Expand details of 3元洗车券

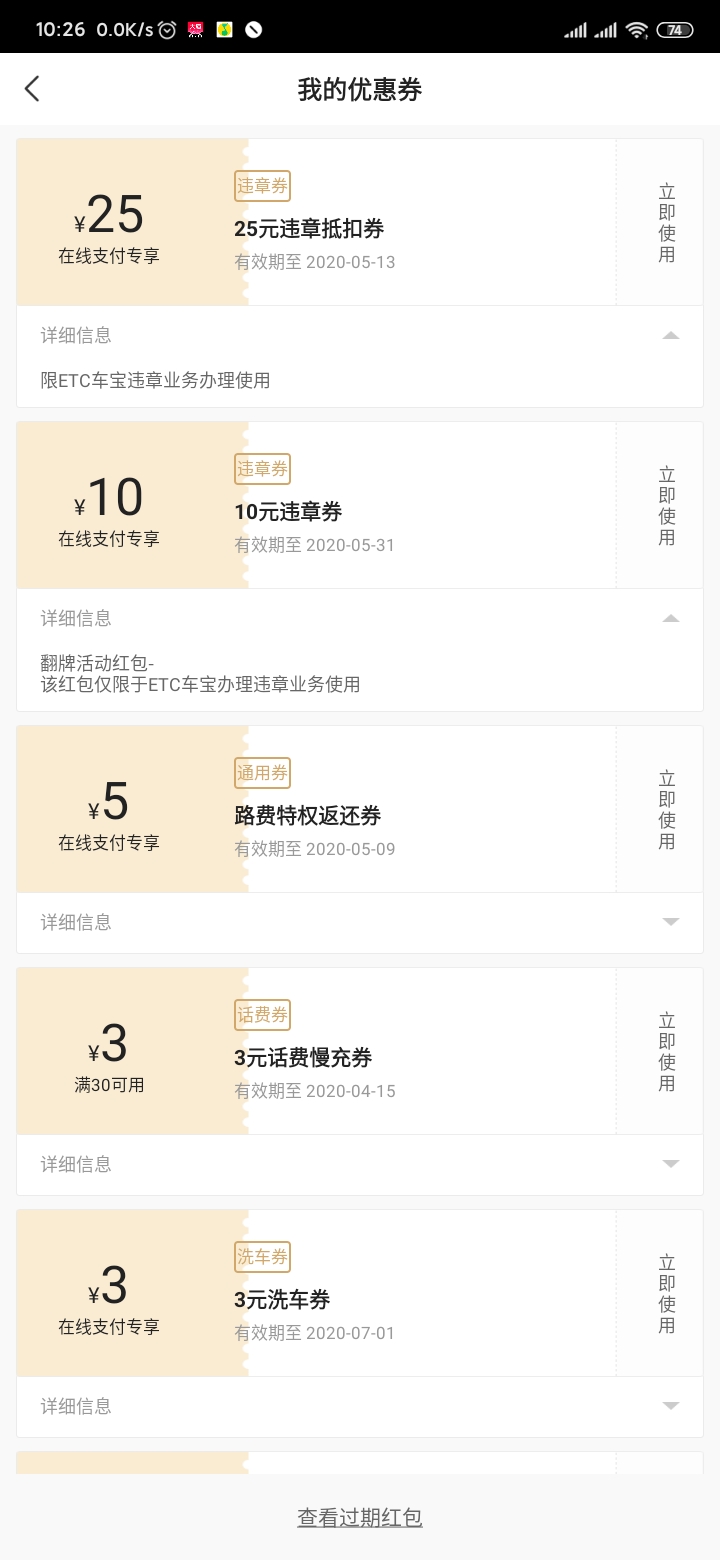pyautogui.click(x=670, y=1406)
